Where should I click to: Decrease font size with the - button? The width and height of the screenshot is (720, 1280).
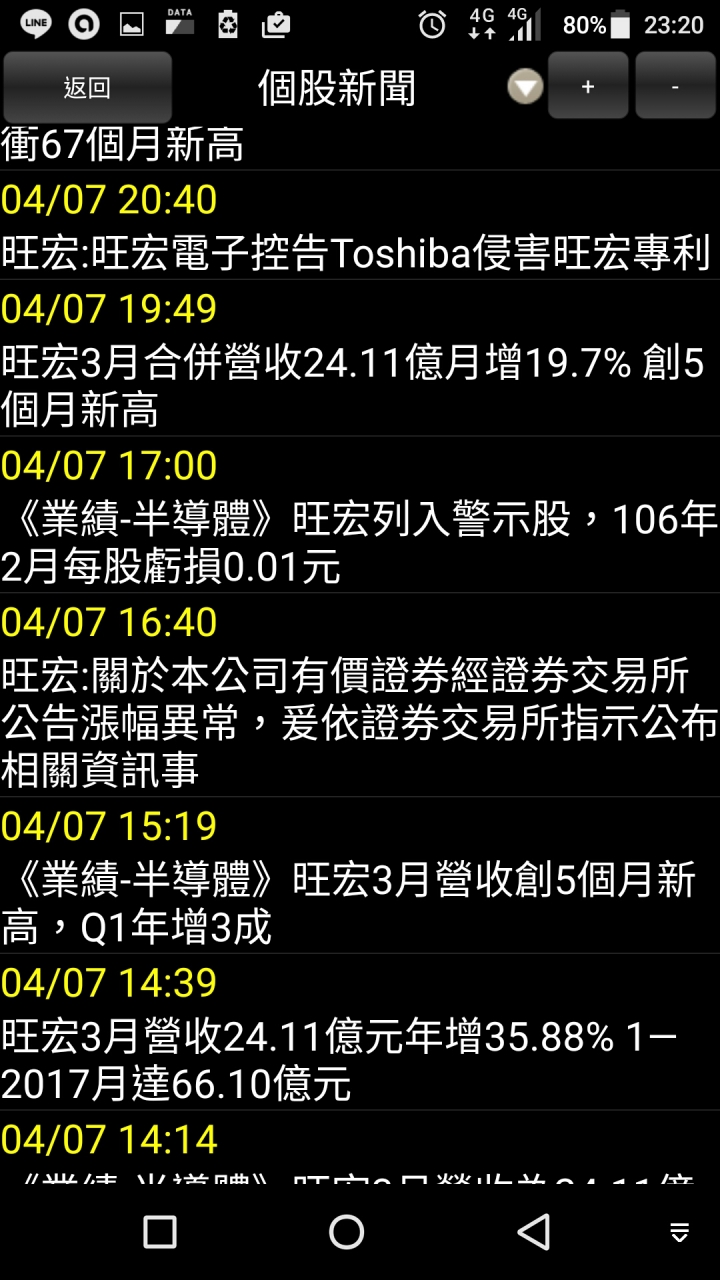675,87
